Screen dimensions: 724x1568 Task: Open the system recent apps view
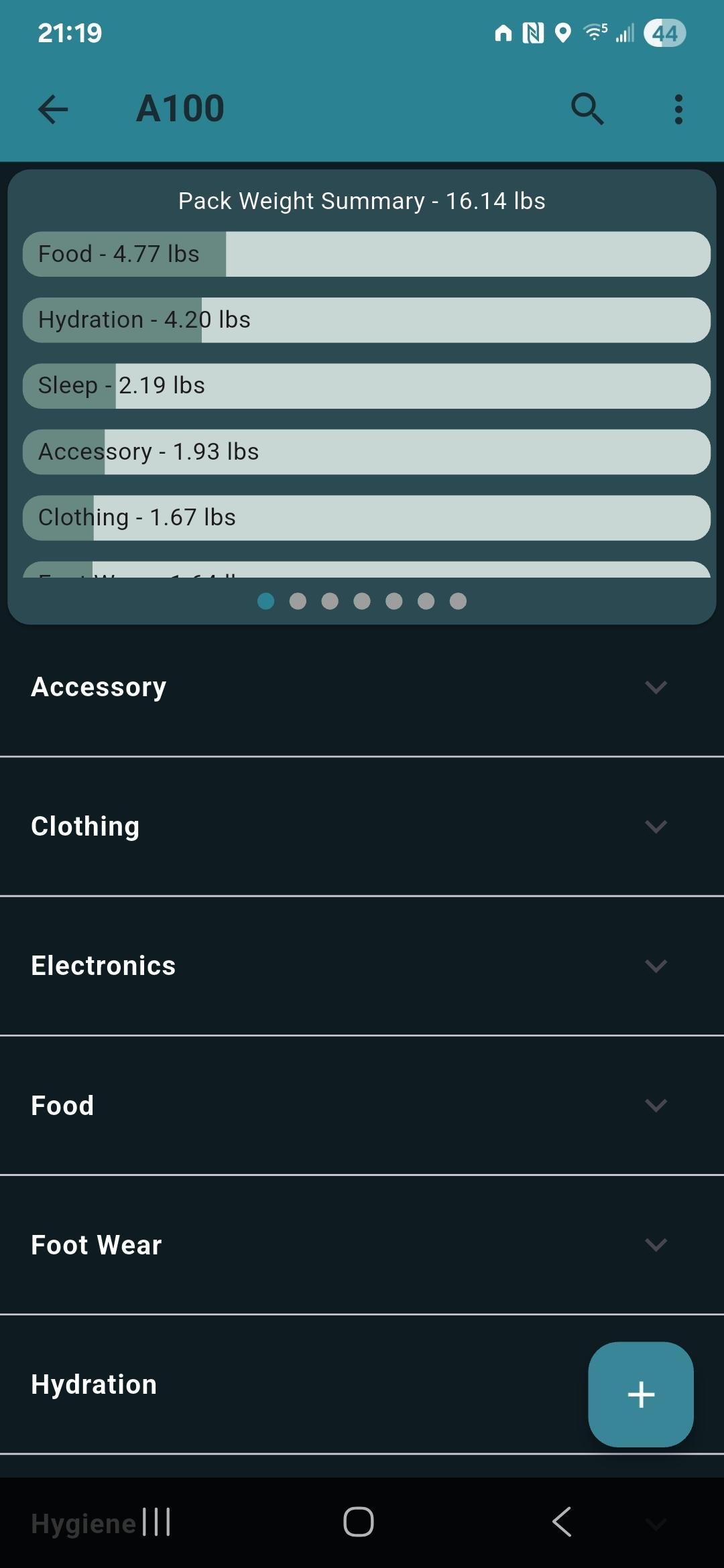tap(157, 1522)
